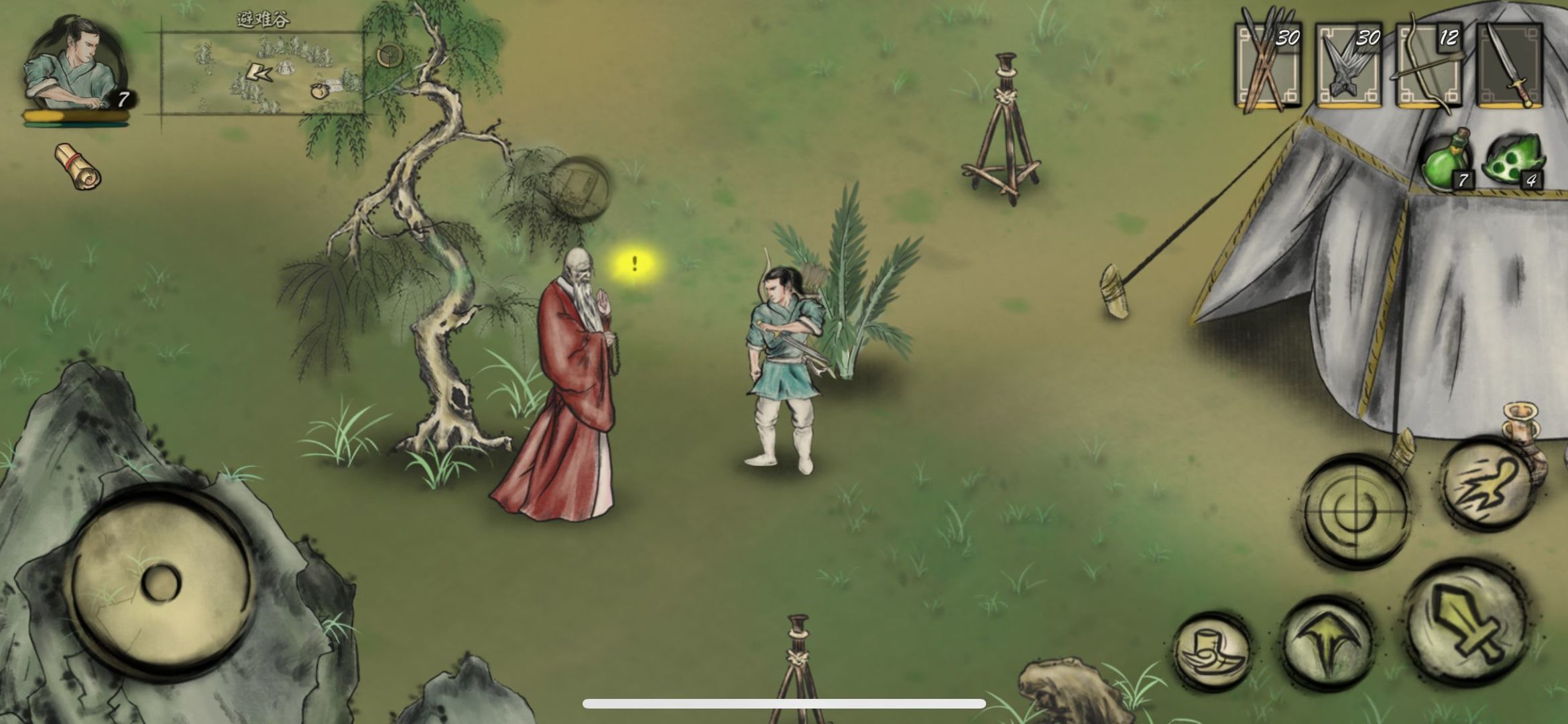
Task: Tap the virtual joystick pad
Action: pyautogui.click(x=161, y=582)
